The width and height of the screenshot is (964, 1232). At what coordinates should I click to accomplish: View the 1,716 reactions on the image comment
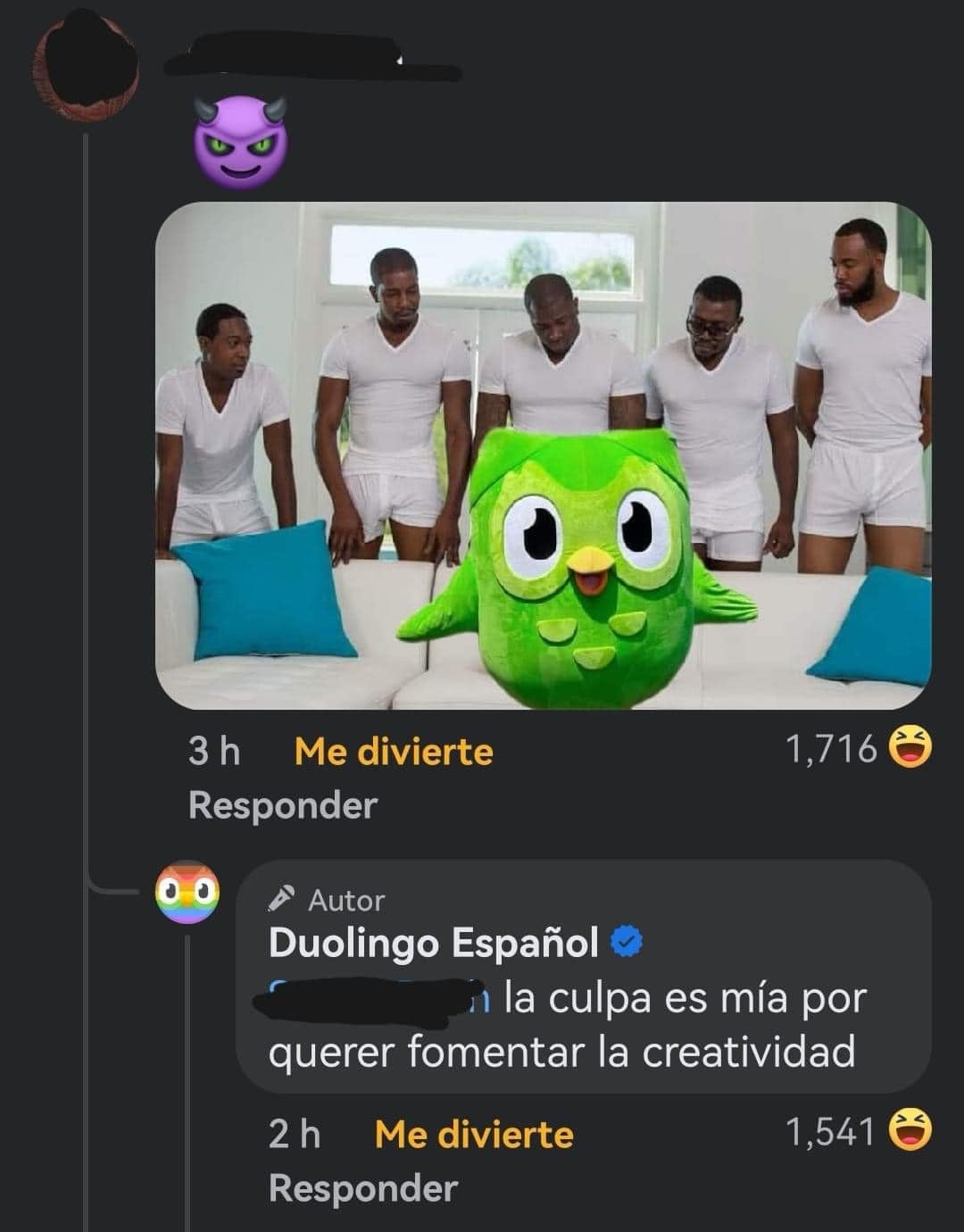tap(857, 748)
